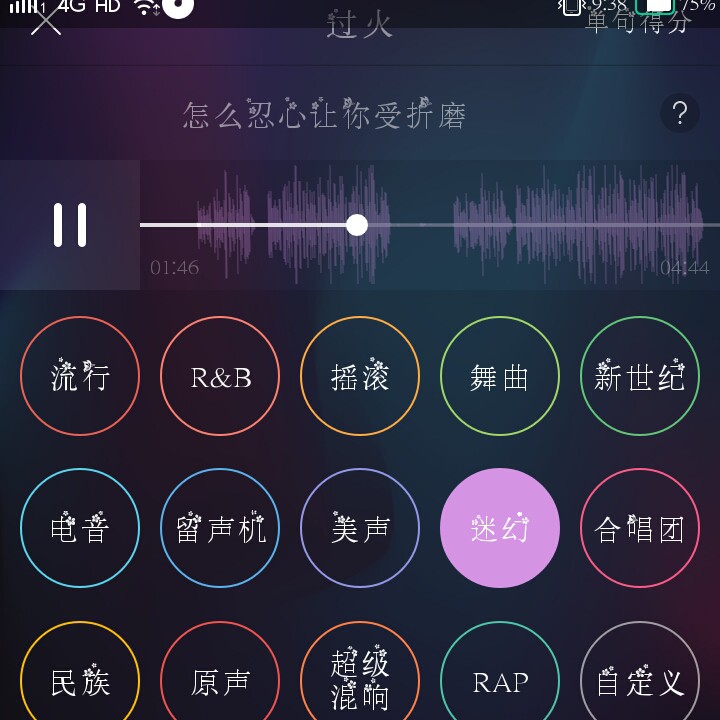Viewport: 720px width, 720px height.
Task: Switch to the 美声 effect
Action: [360, 528]
